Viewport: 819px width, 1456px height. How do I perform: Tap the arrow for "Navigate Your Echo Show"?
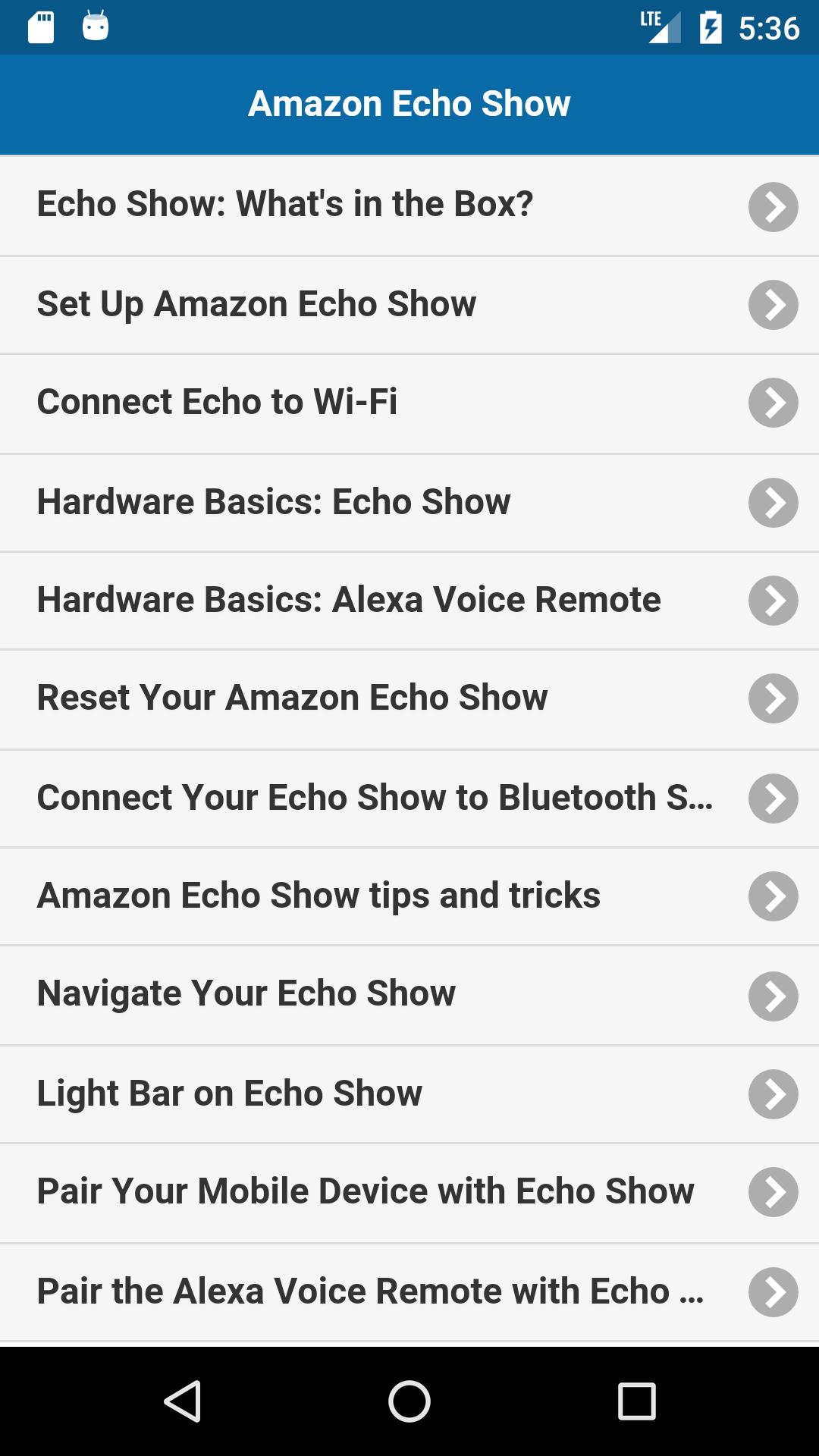click(773, 995)
